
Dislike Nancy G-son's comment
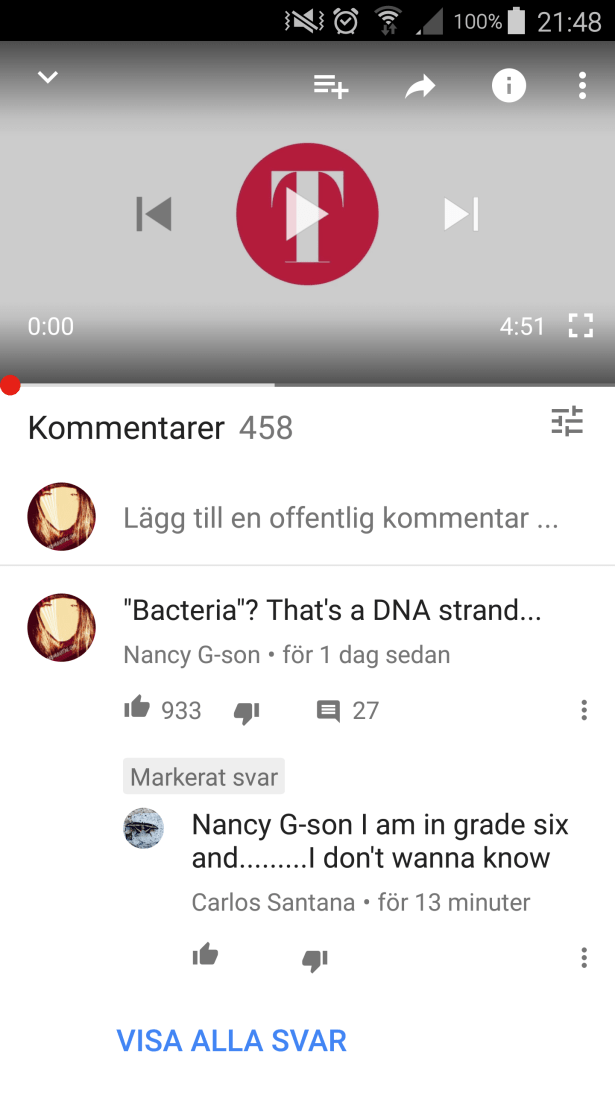point(246,712)
